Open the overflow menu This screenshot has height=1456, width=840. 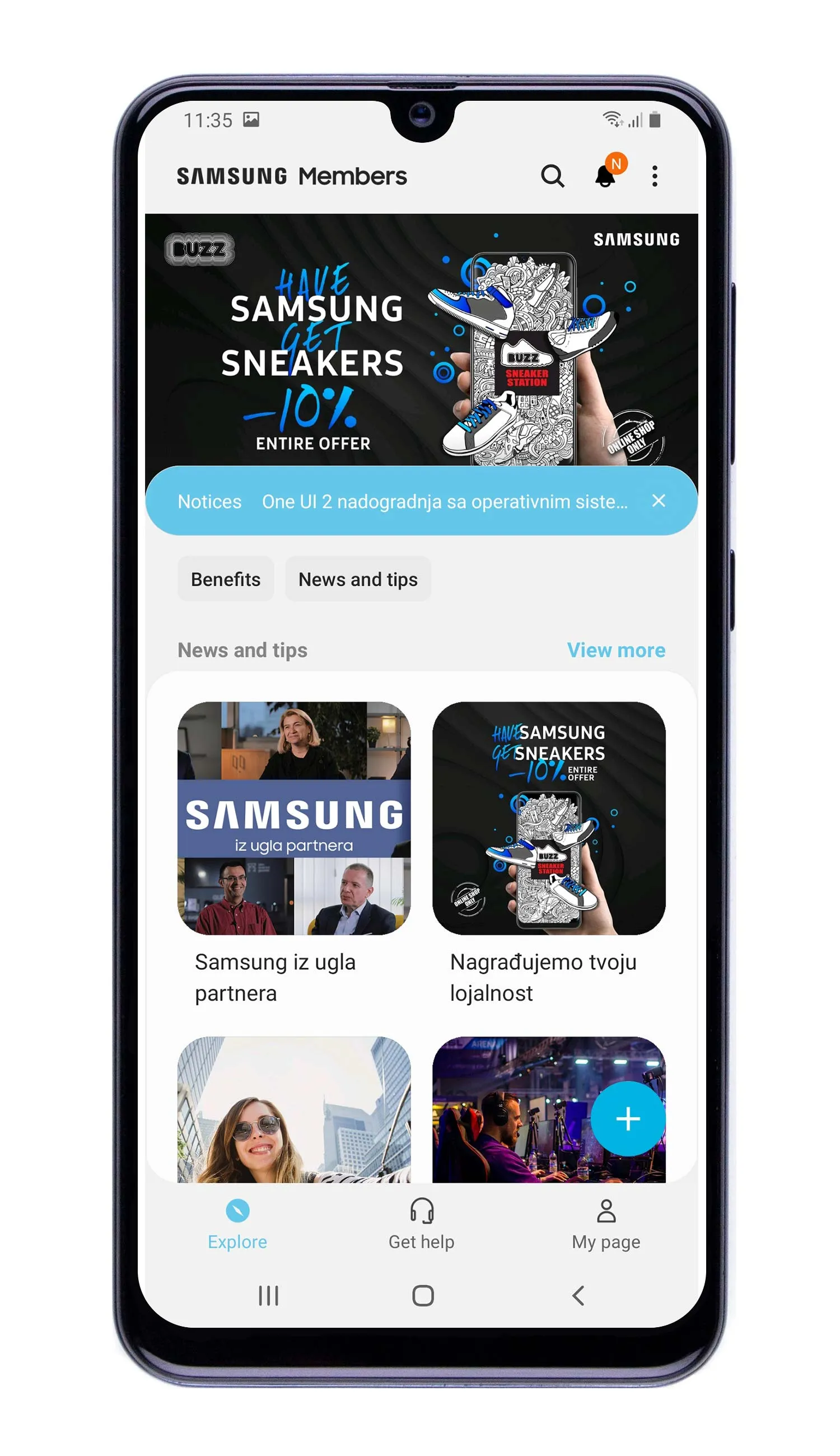coord(654,176)
